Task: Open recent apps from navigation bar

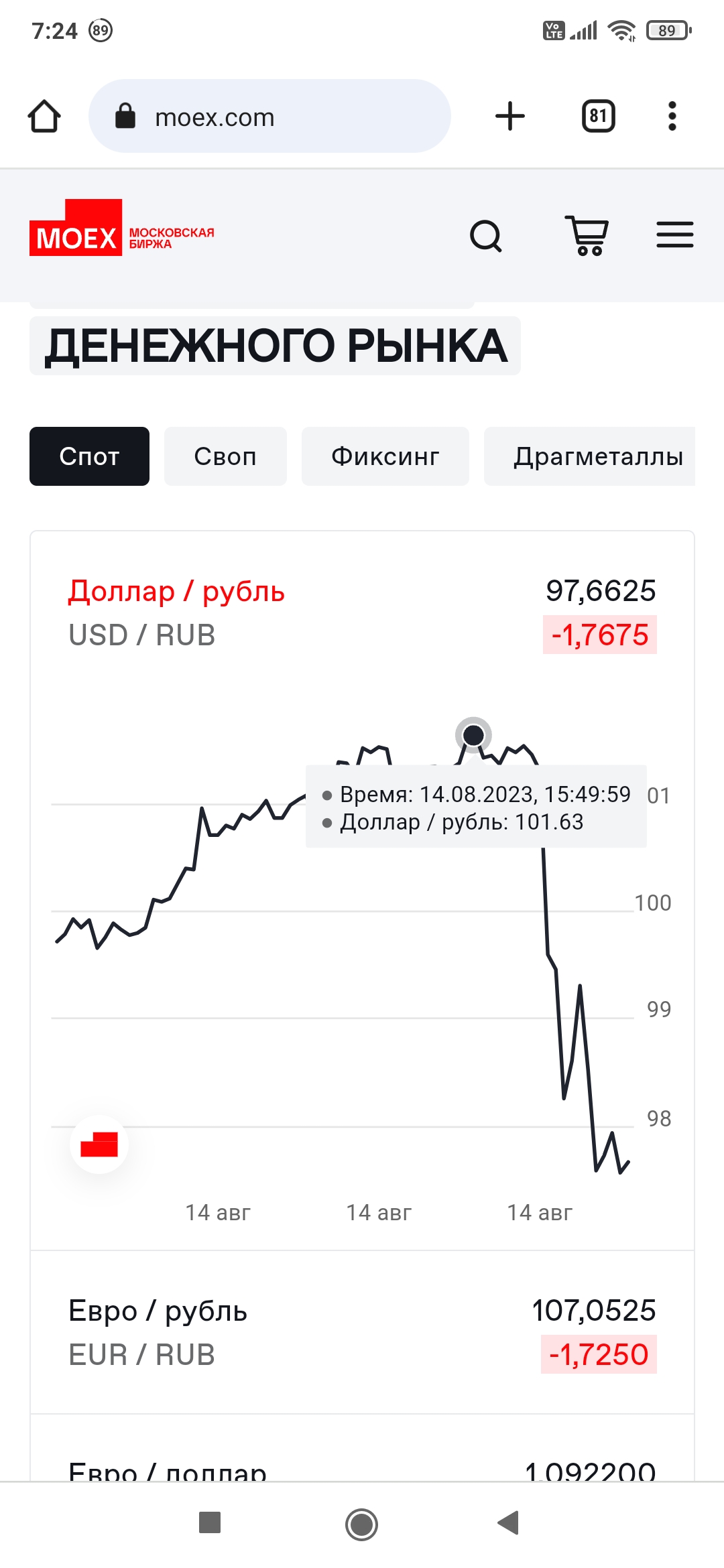Action: coord(210,1522)
